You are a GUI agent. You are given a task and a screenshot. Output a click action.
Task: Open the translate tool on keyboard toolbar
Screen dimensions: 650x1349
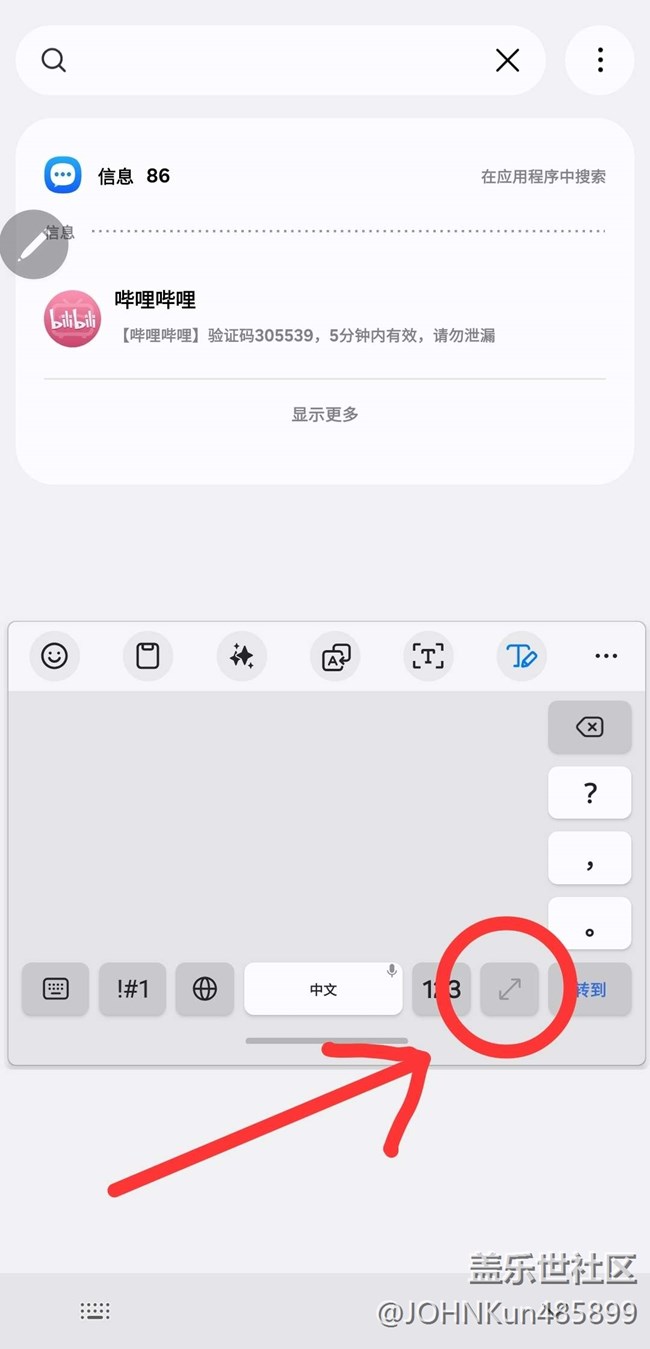(x=335, y=656)
